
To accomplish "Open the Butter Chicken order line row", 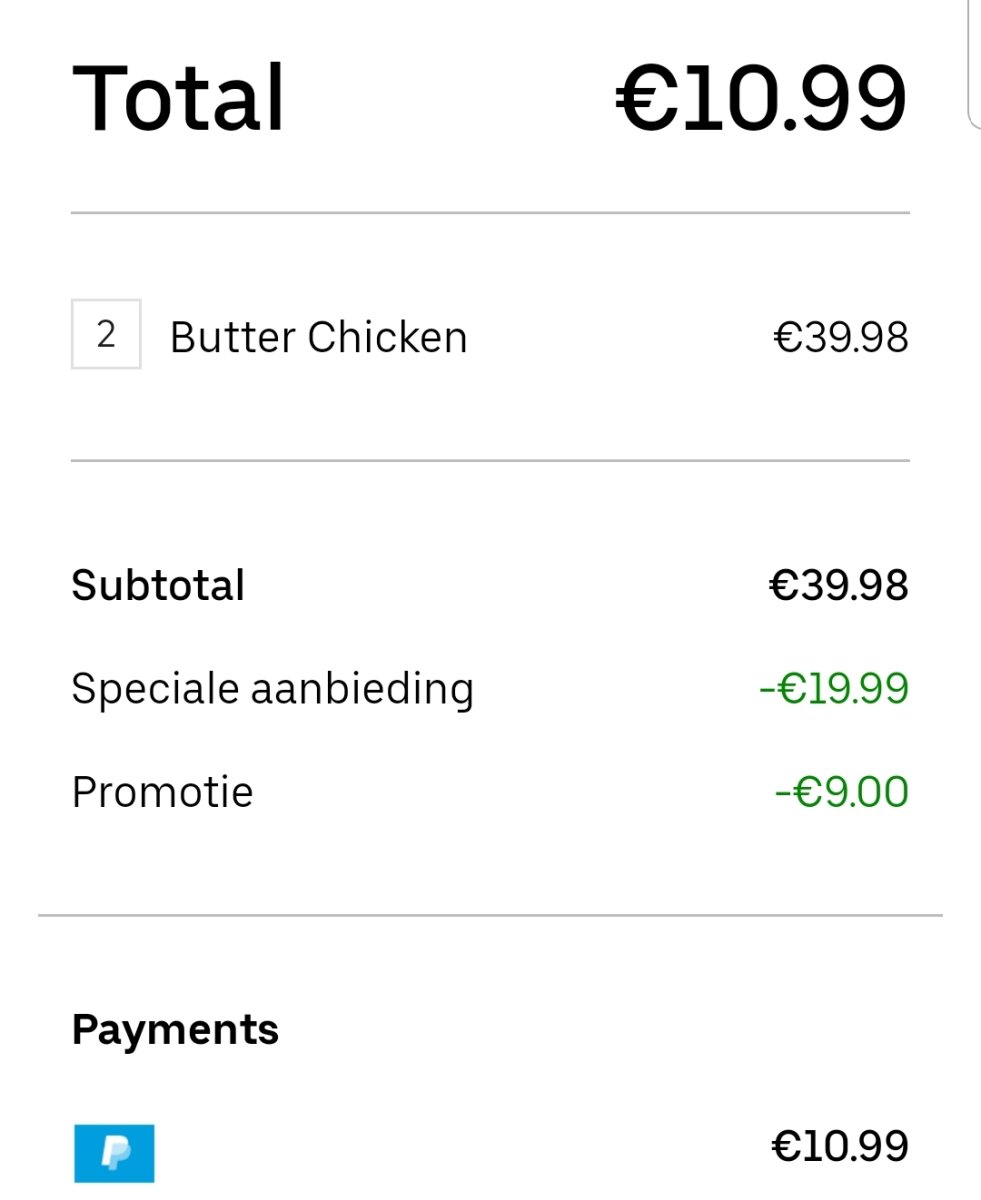I will (490, 337).
